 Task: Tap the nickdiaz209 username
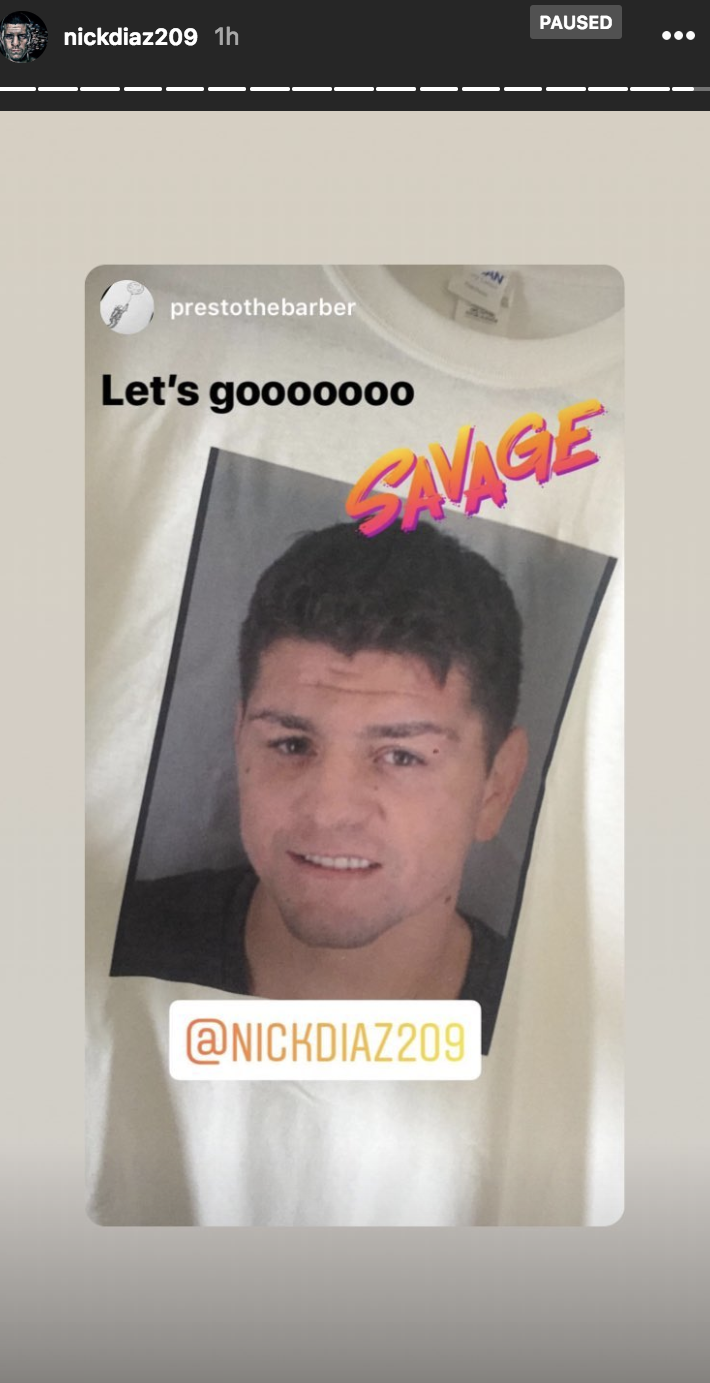pyautogui.click(x=130, y=37)
